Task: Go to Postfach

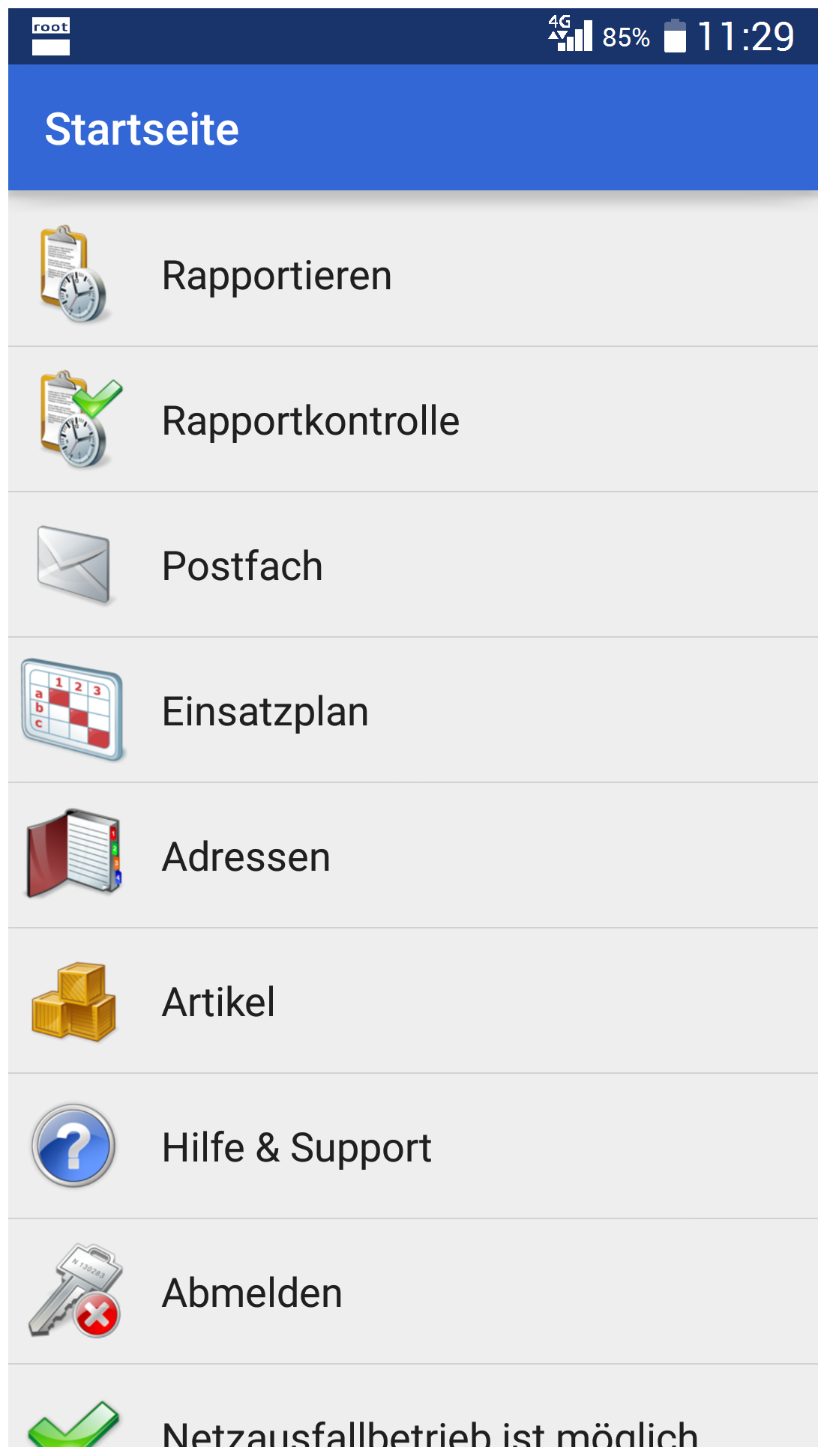Action: point(413,565)
